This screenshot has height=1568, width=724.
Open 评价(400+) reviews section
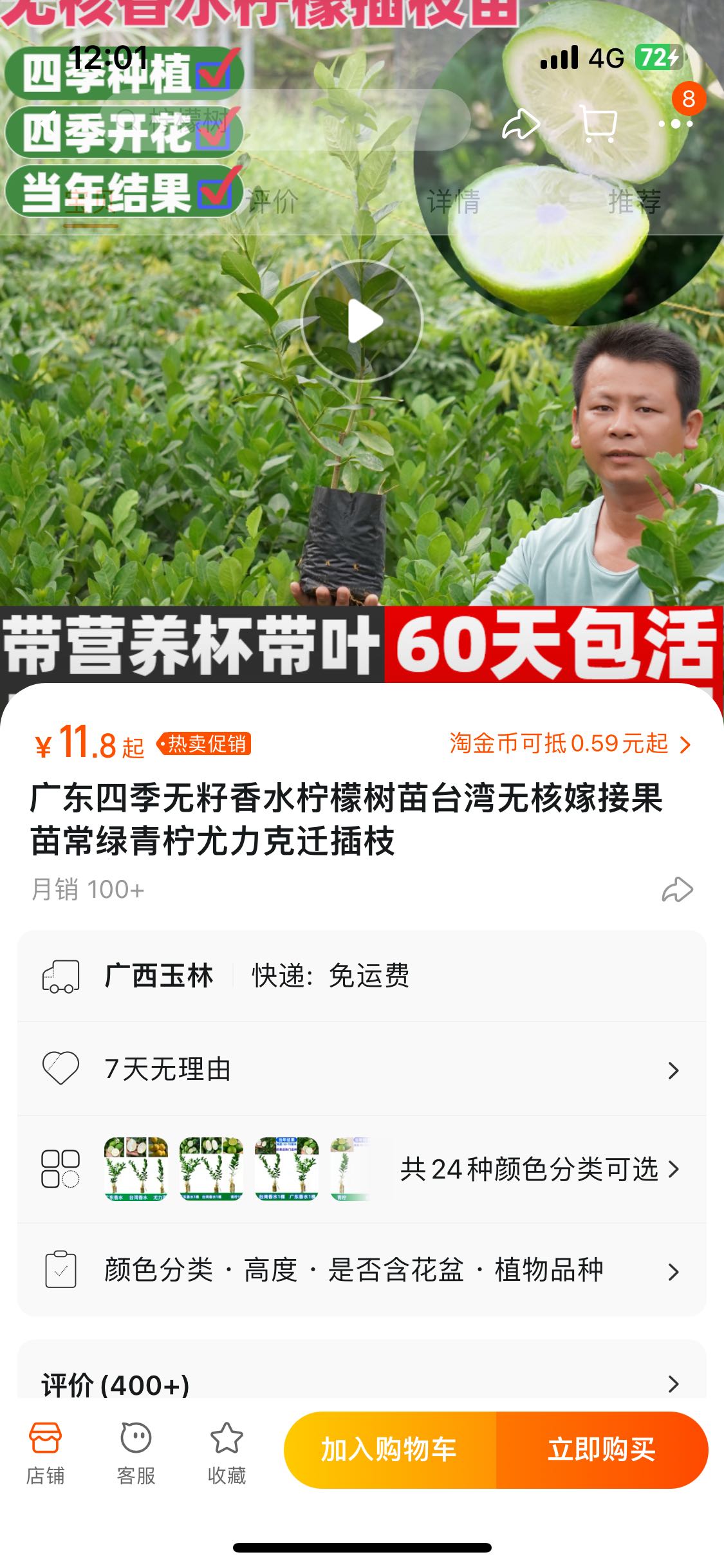click(x=362, y=1384)
